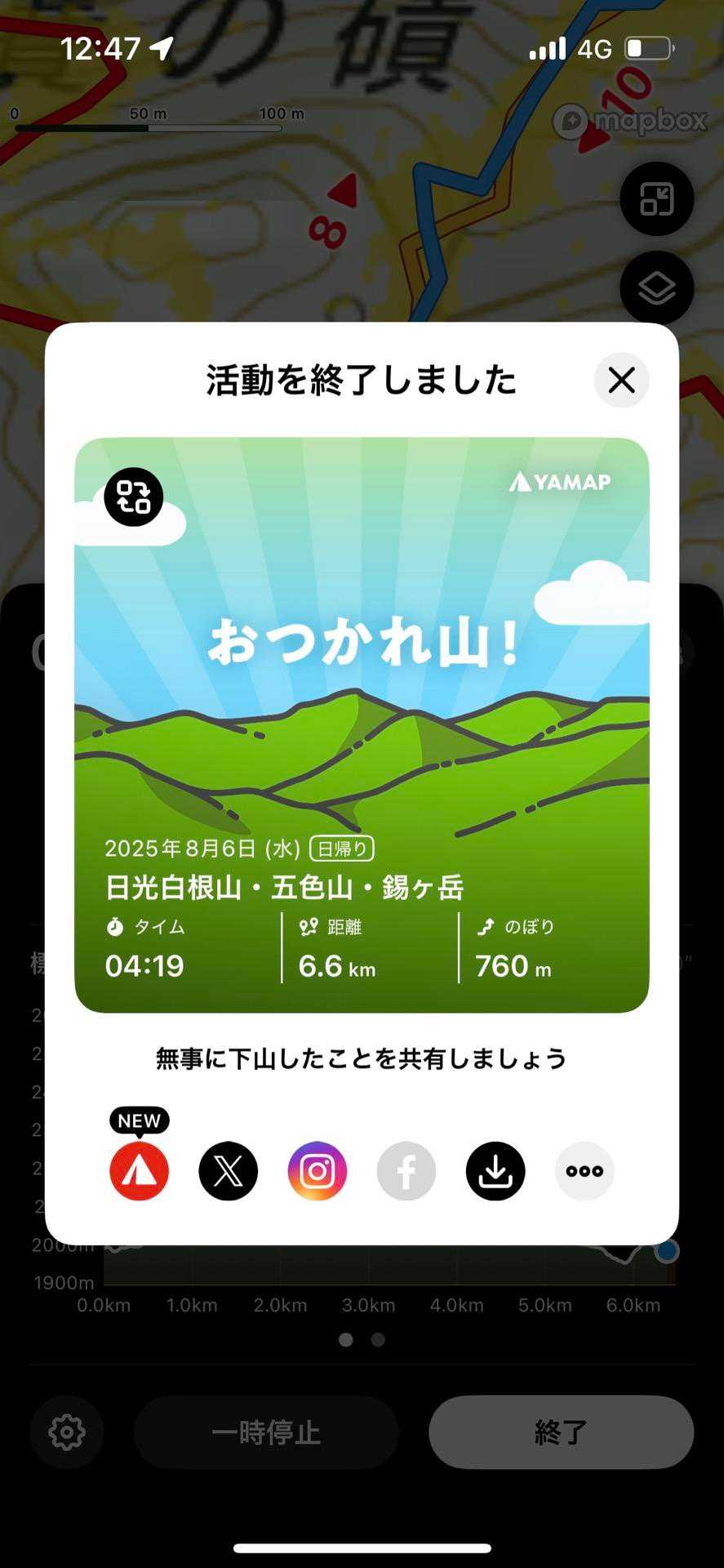Share the activity on X

(229, 1171)
